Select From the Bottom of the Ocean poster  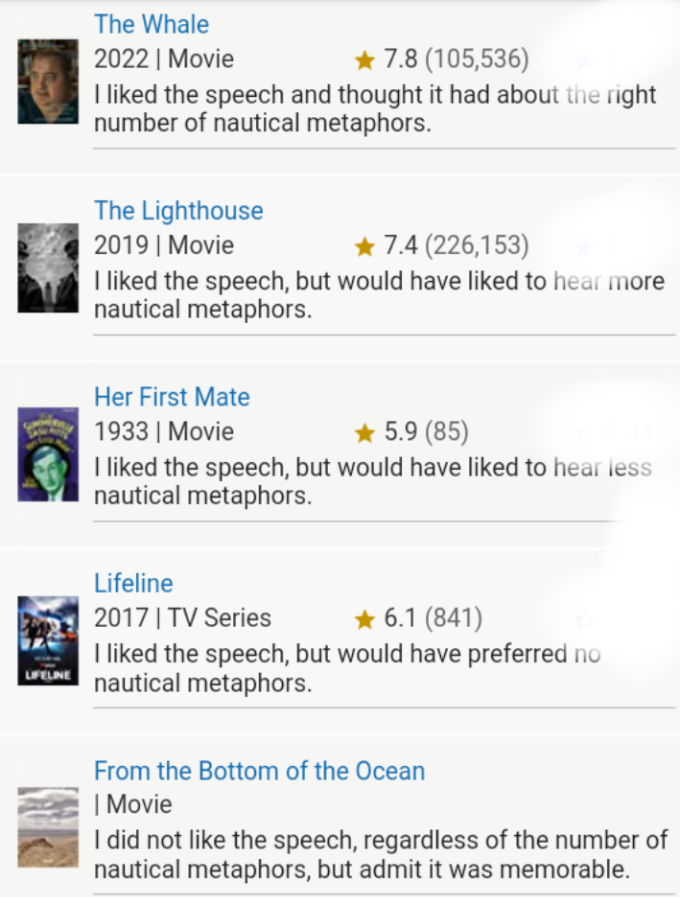tap(48, 826)
